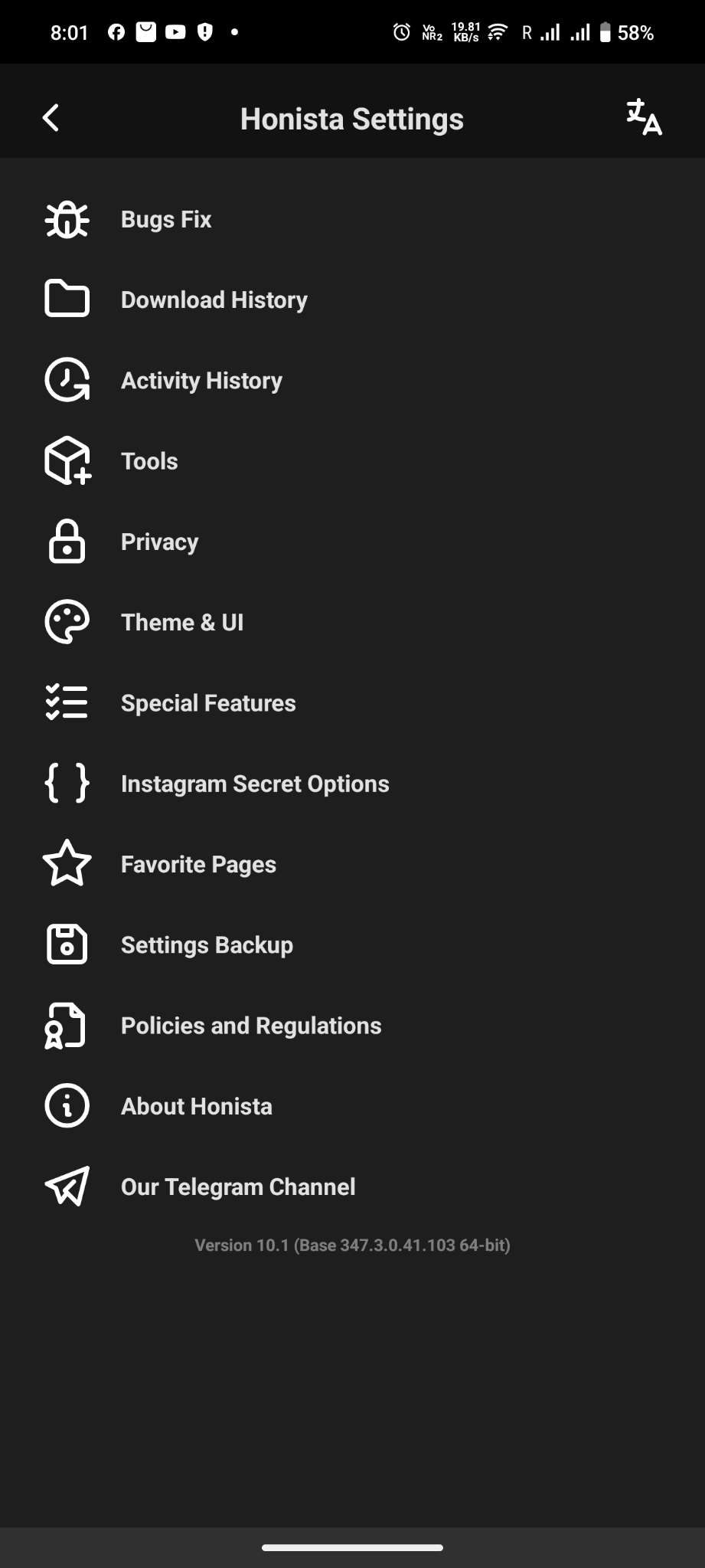Open the language translate icon

point(644,118)
